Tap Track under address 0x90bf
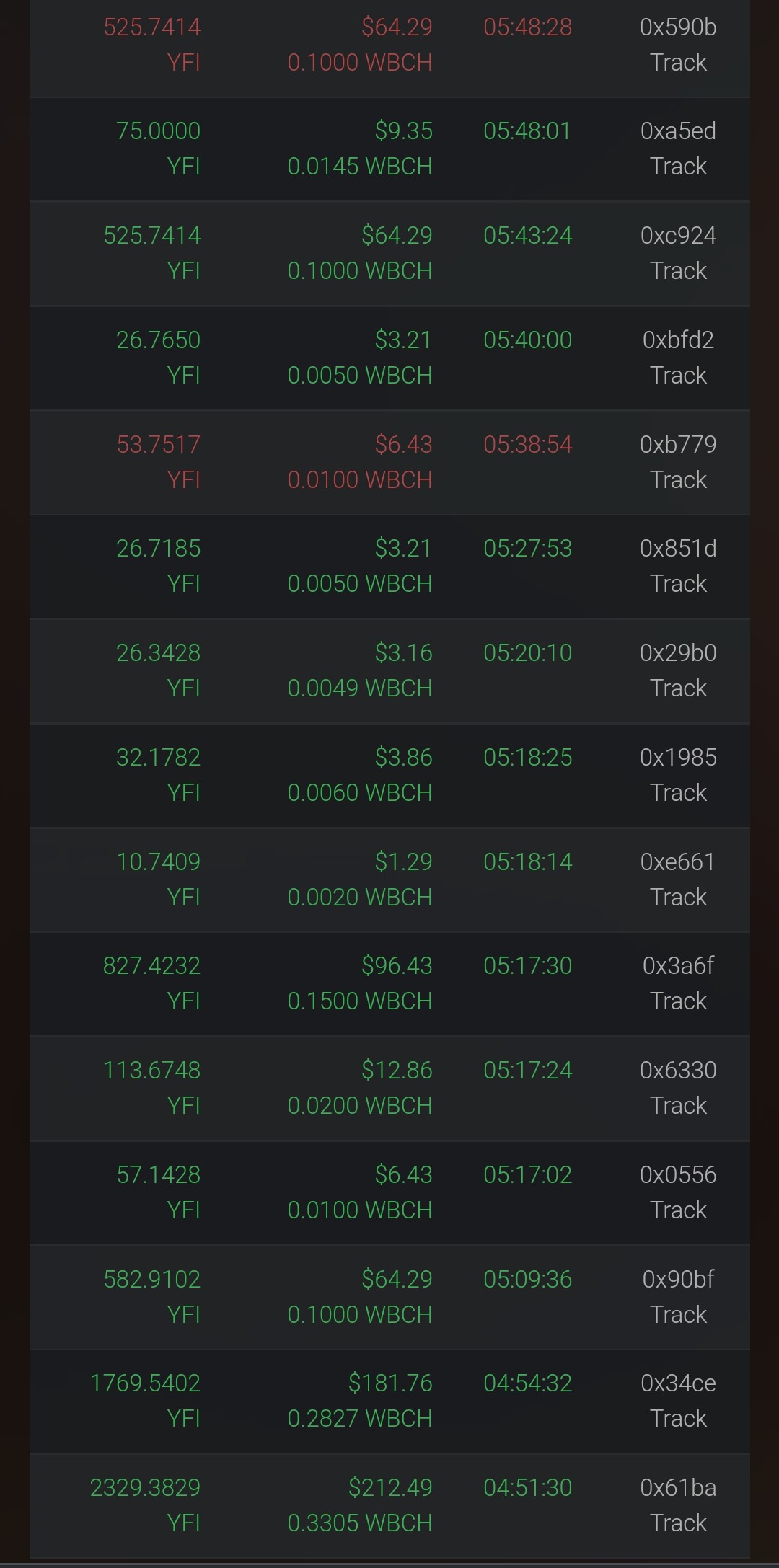779x1568 pixels. point(678,1315)
